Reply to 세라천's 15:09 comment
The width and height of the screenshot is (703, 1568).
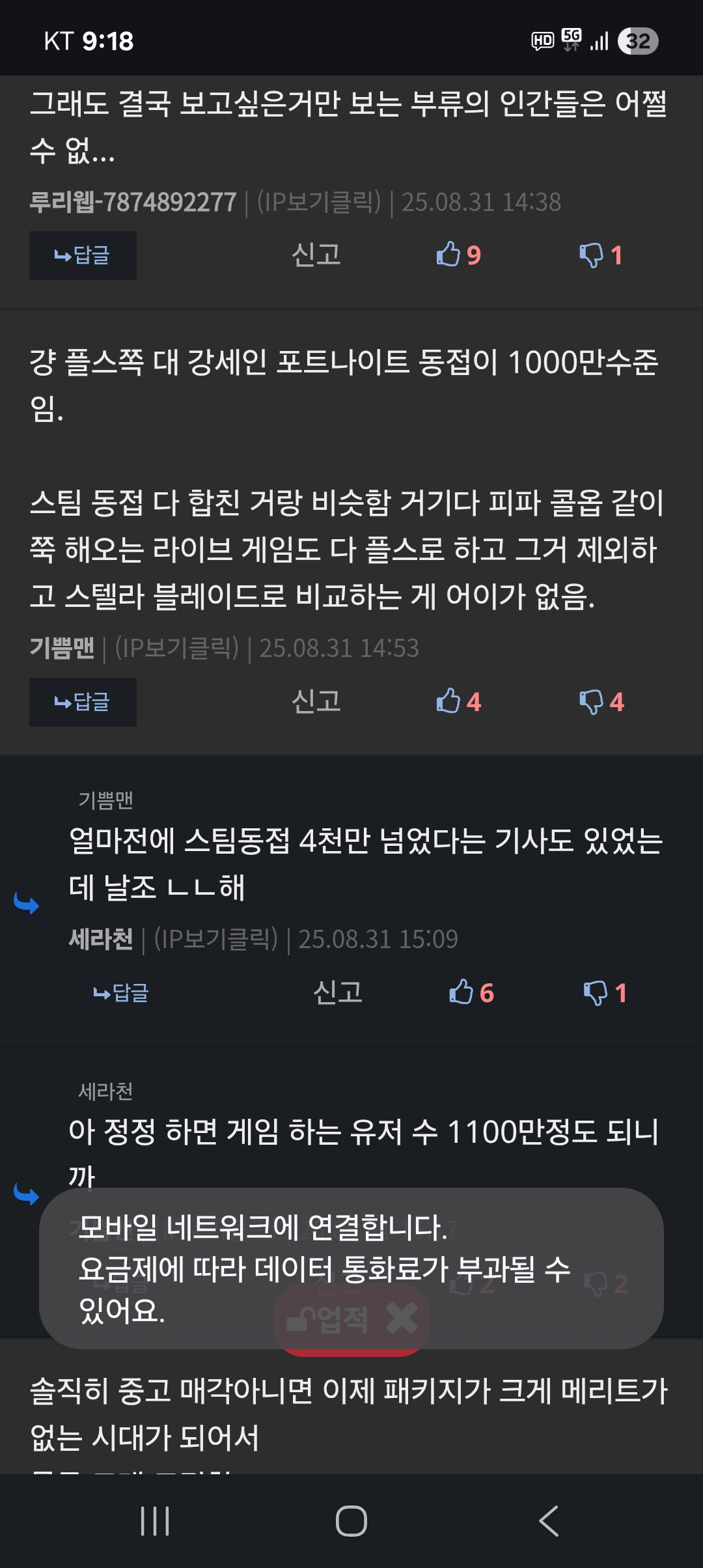(121, 993)
